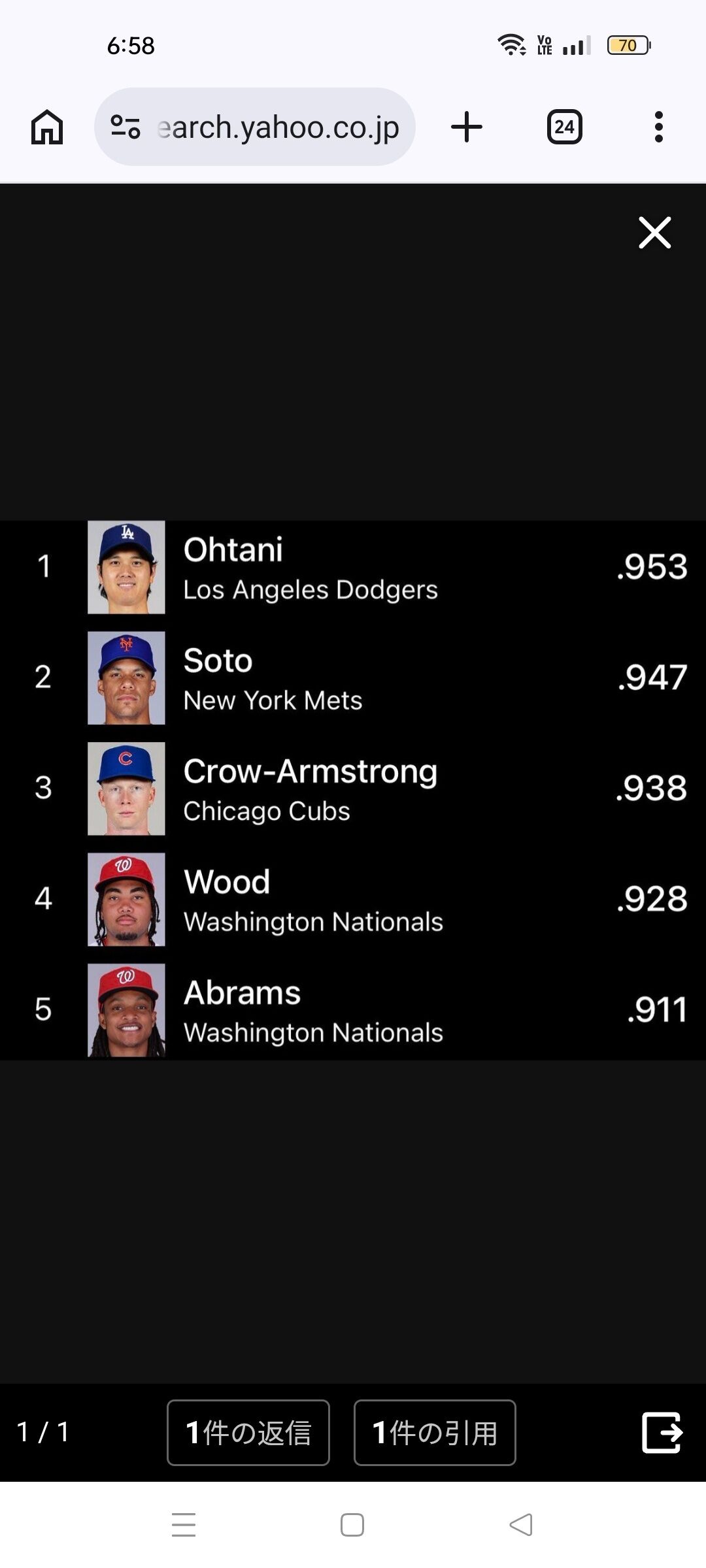This screenshot has height=1568, width=706.
Task: Go back with system back button
Action: (x=521, y=1525)
